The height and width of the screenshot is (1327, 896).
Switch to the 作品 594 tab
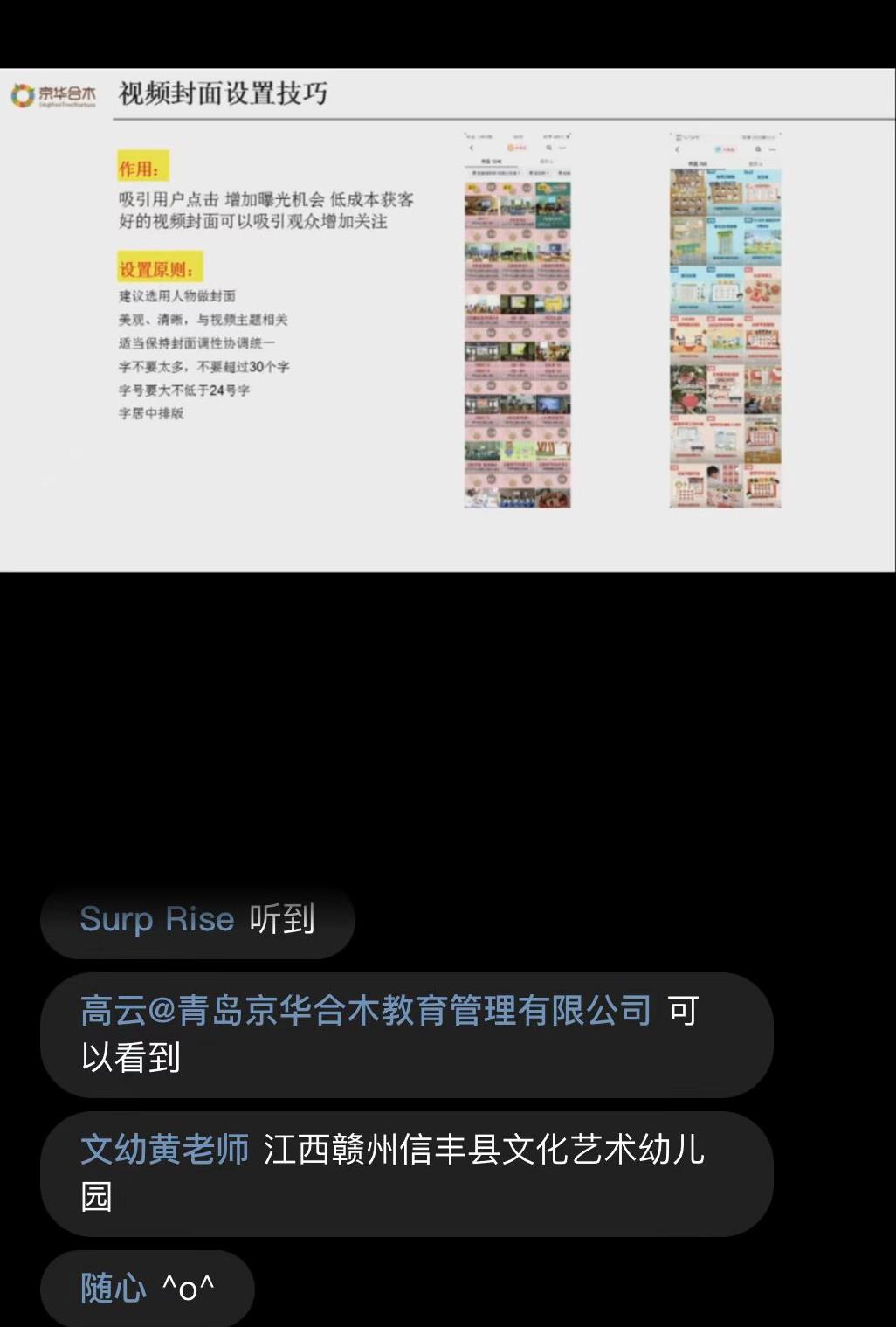click(491, 162)
